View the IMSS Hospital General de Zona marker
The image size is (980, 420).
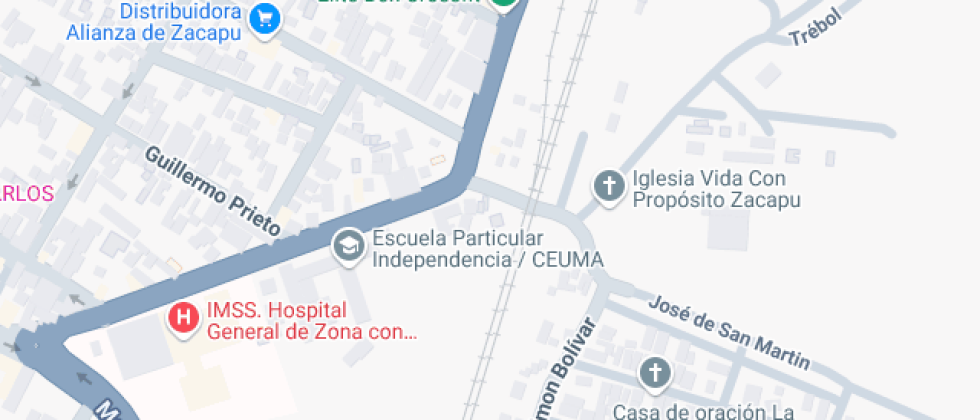tap(184, 319)
